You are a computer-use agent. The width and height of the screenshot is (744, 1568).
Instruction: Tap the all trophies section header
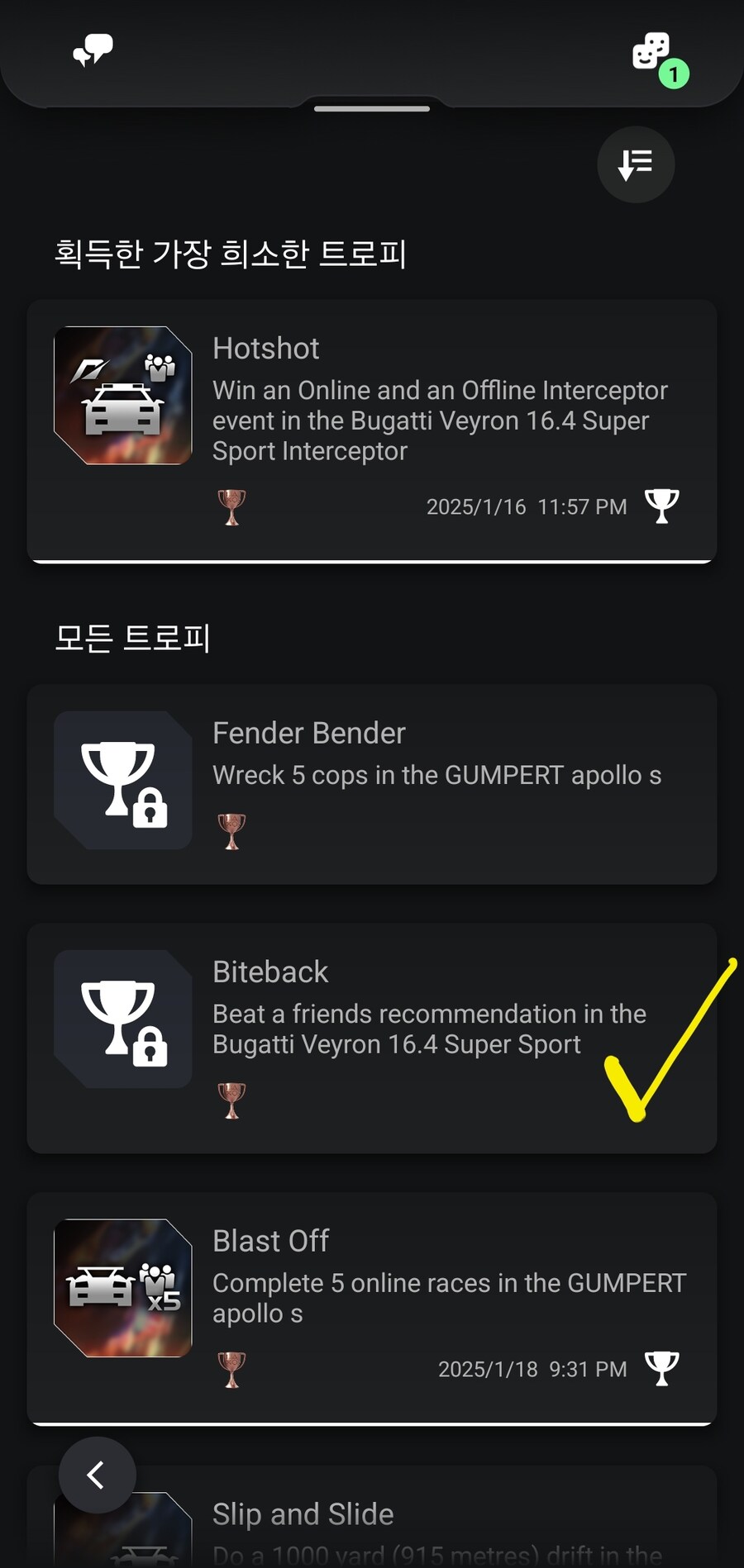coord(134,638)
